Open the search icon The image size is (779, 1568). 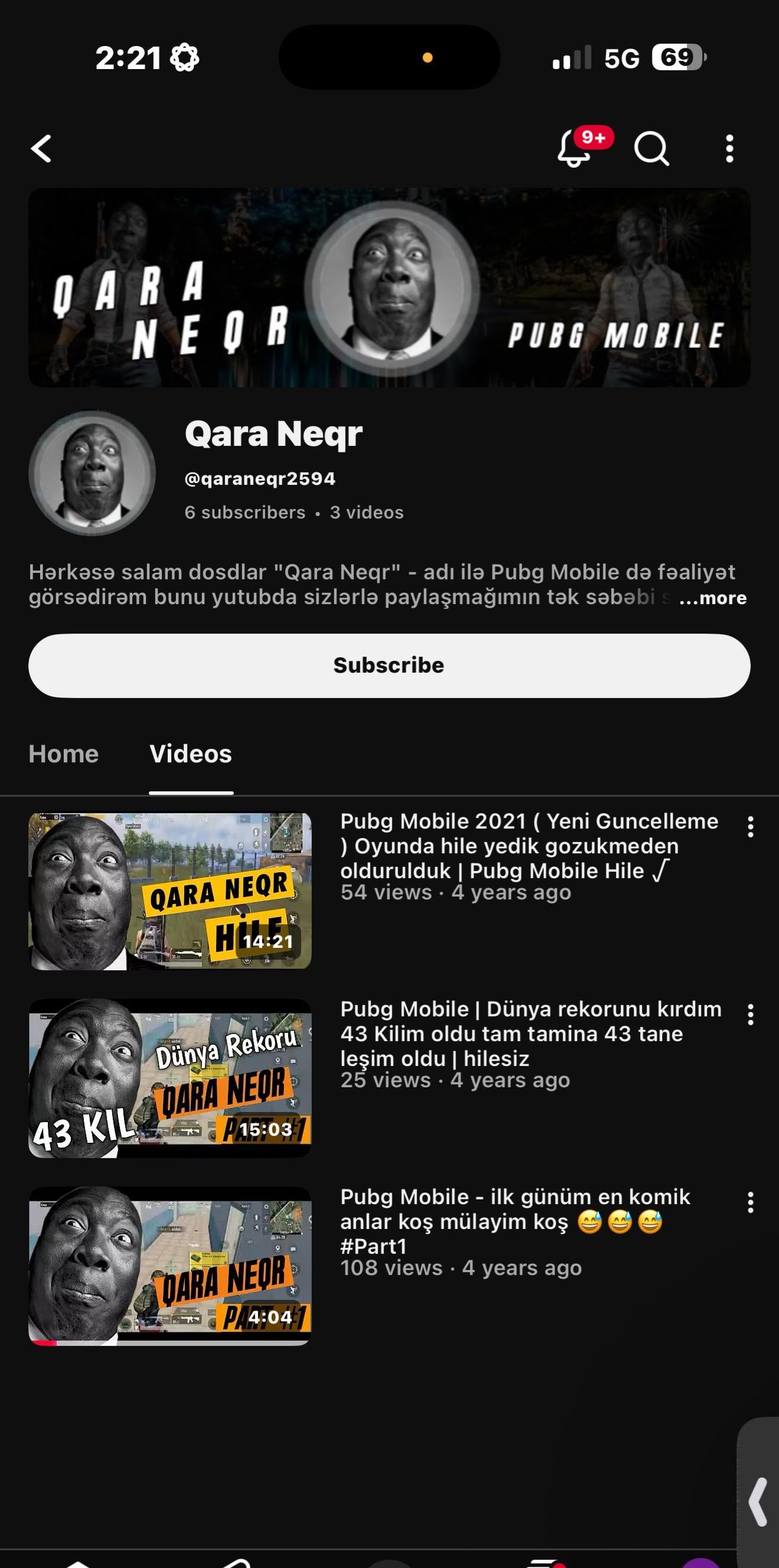point(651,148)
